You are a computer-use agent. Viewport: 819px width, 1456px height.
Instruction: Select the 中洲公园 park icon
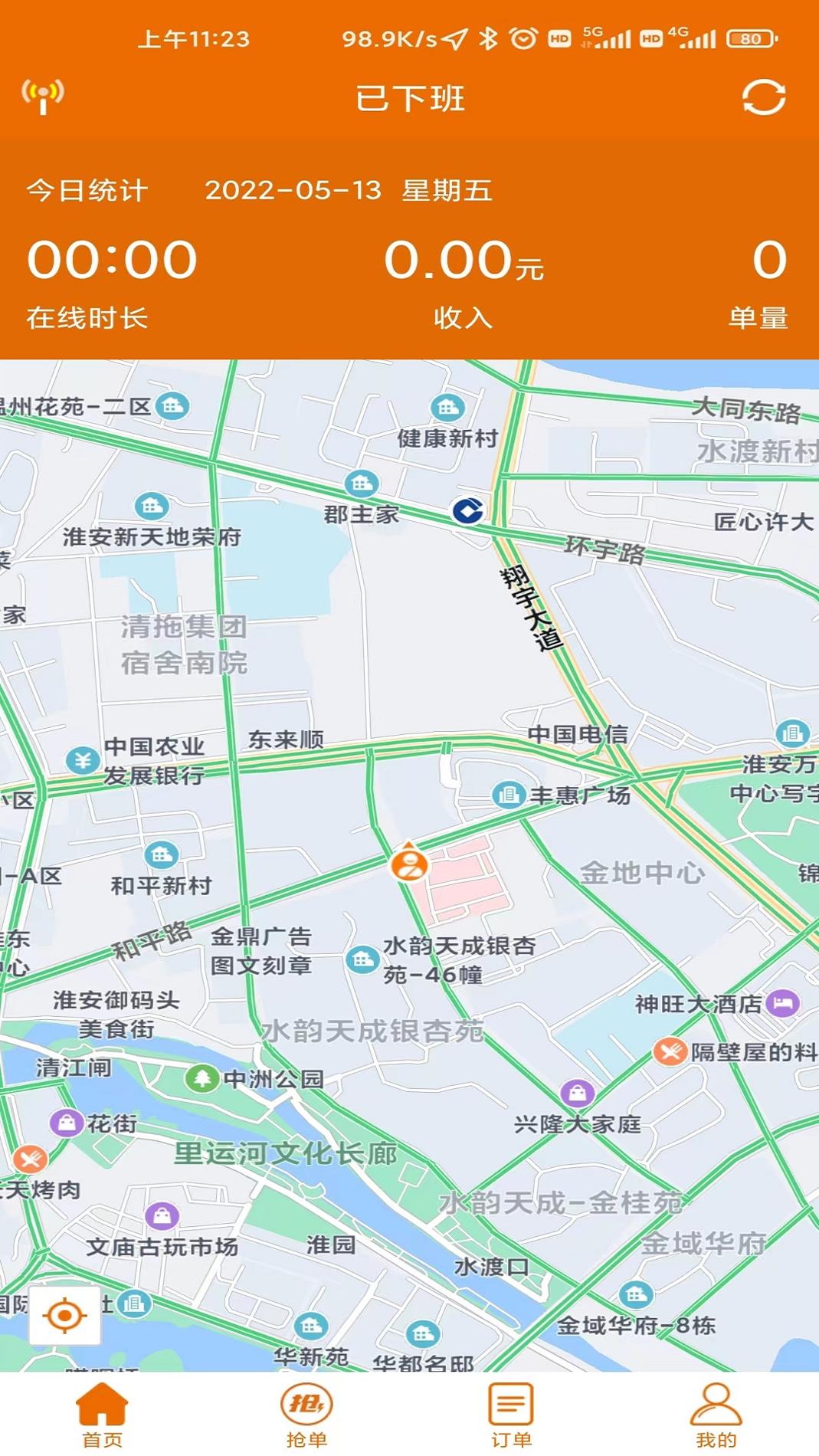point(203,1077)
